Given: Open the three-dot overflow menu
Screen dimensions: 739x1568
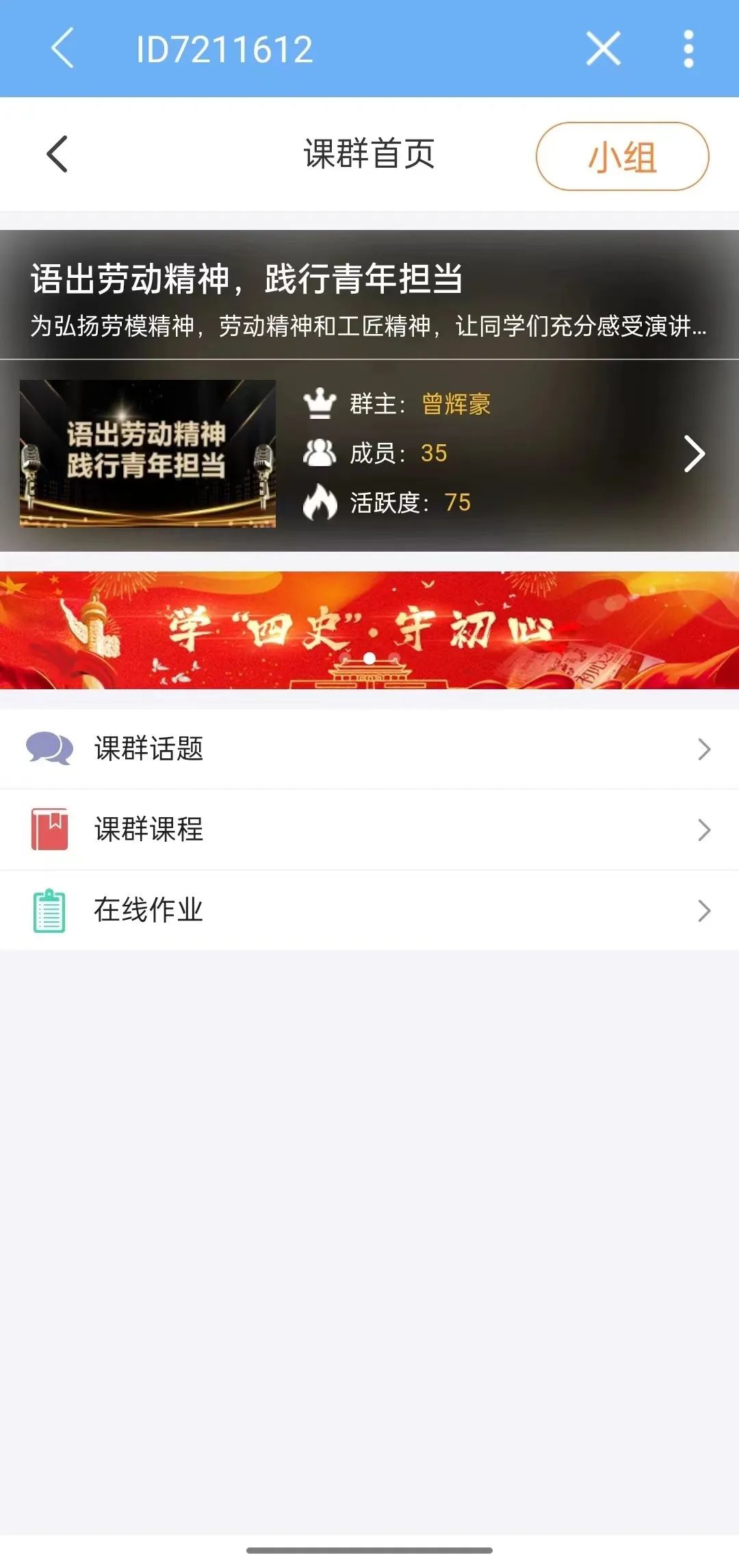Looking at the screenshot, I should tap(688, 49).
